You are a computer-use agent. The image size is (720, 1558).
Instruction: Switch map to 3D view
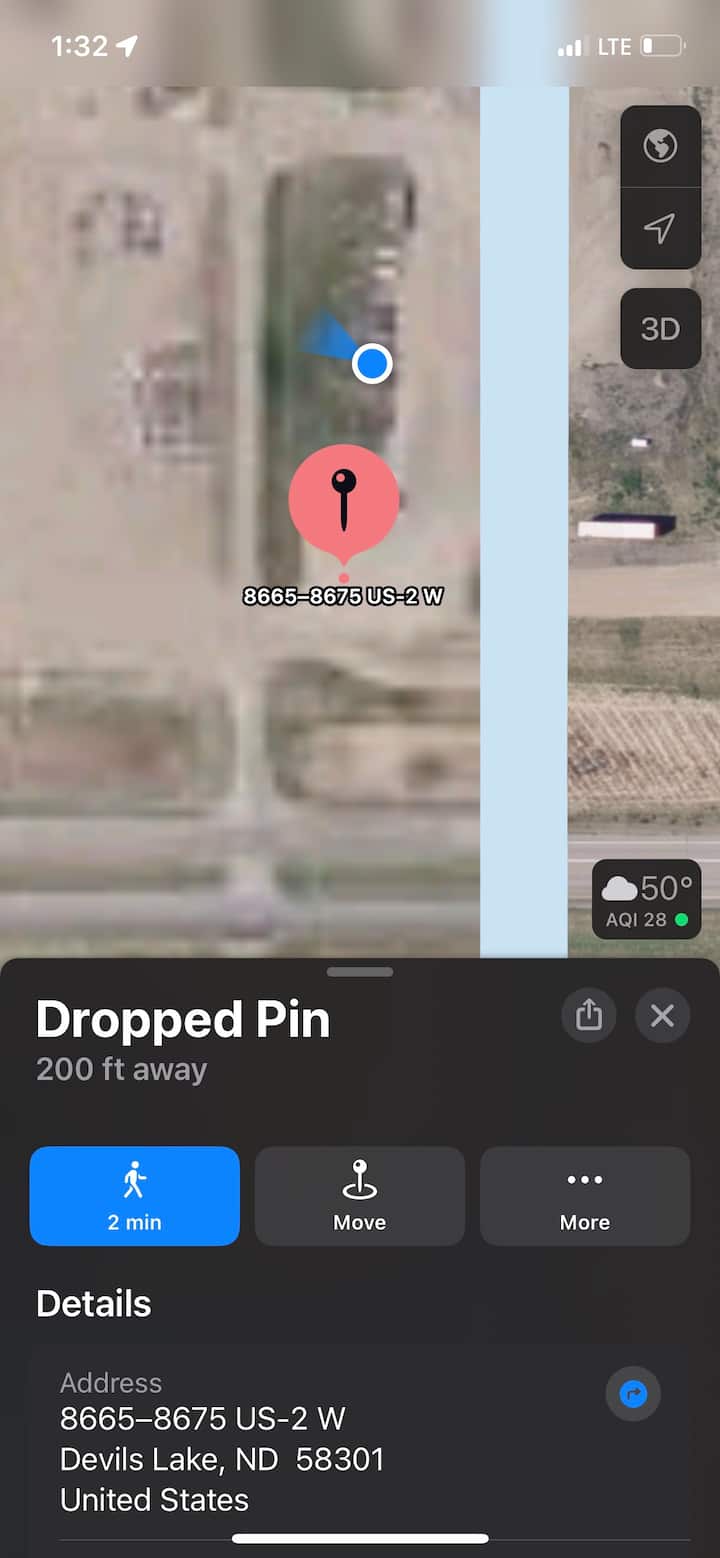tap(660, 329)
